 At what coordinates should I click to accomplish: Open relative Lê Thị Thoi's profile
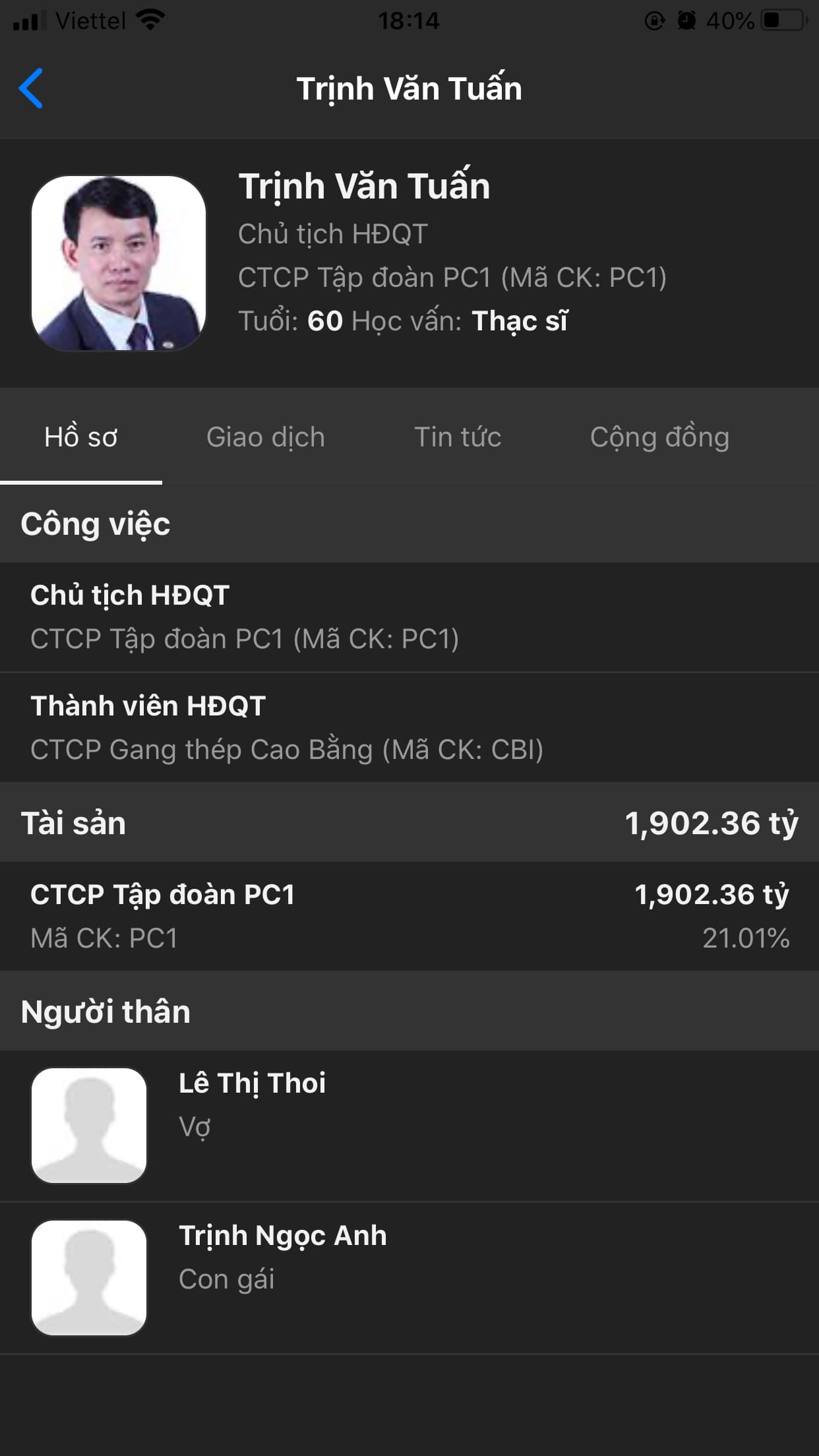(x=409, y=1125)
